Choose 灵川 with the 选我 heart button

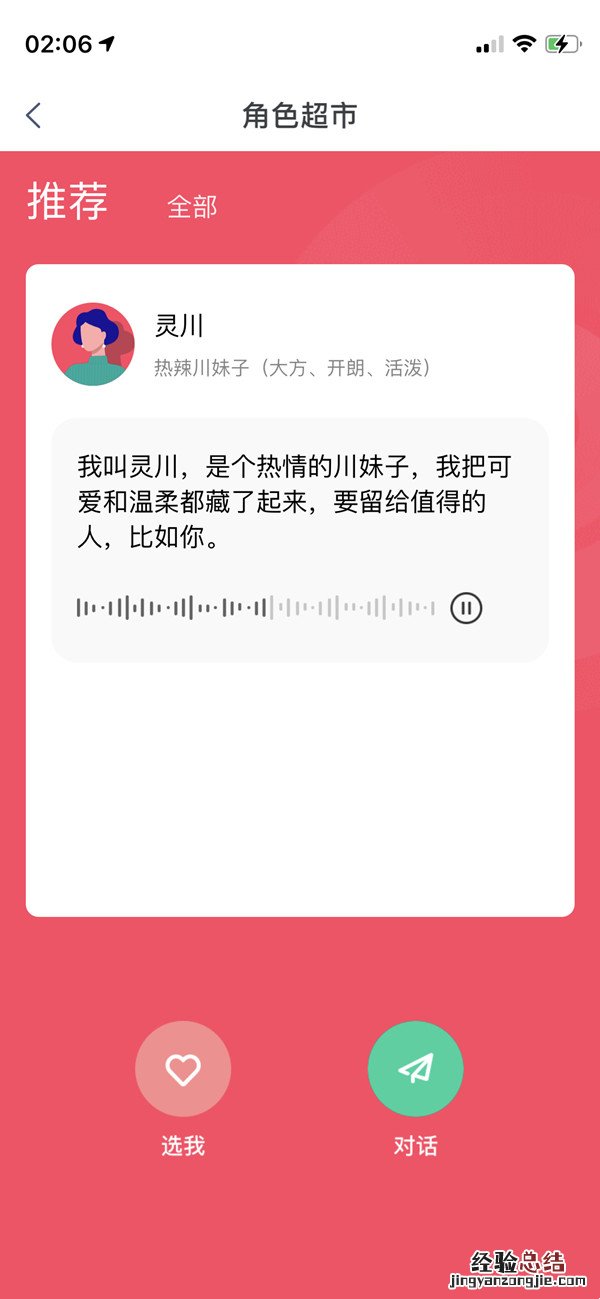183,1069
